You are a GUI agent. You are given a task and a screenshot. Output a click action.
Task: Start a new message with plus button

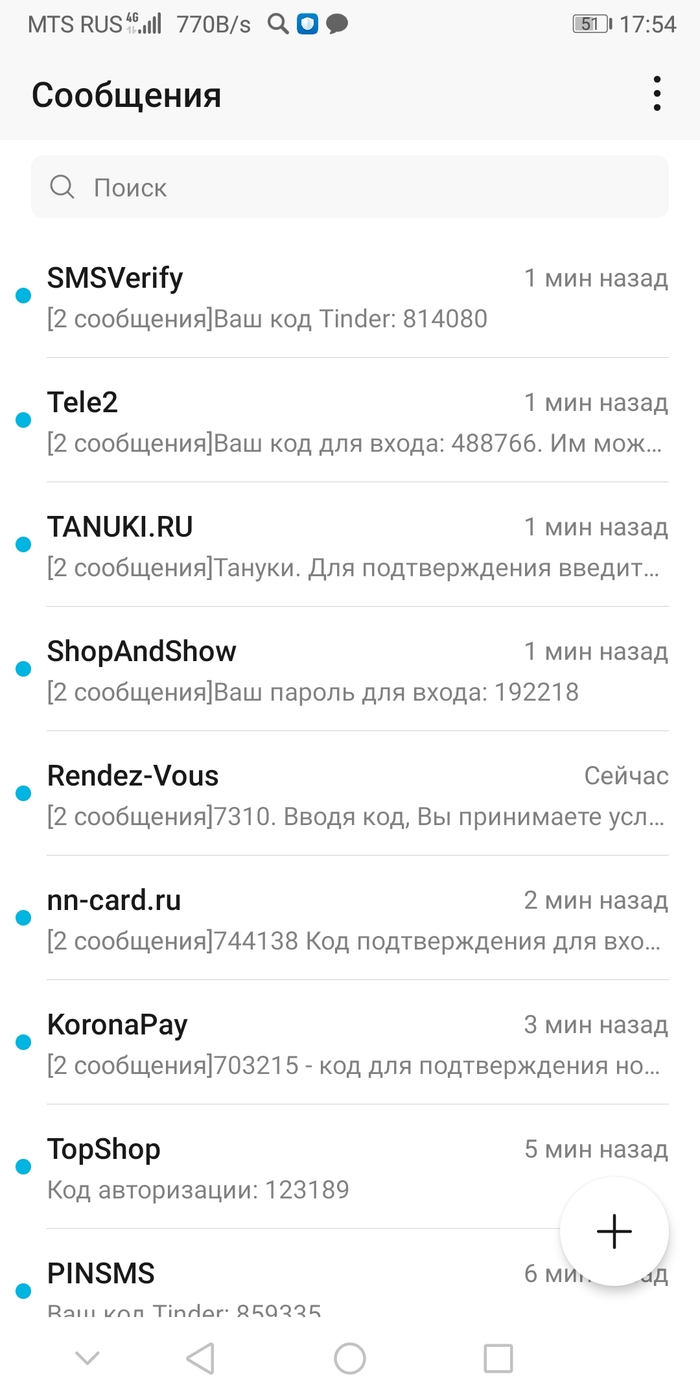[614, 1232]
